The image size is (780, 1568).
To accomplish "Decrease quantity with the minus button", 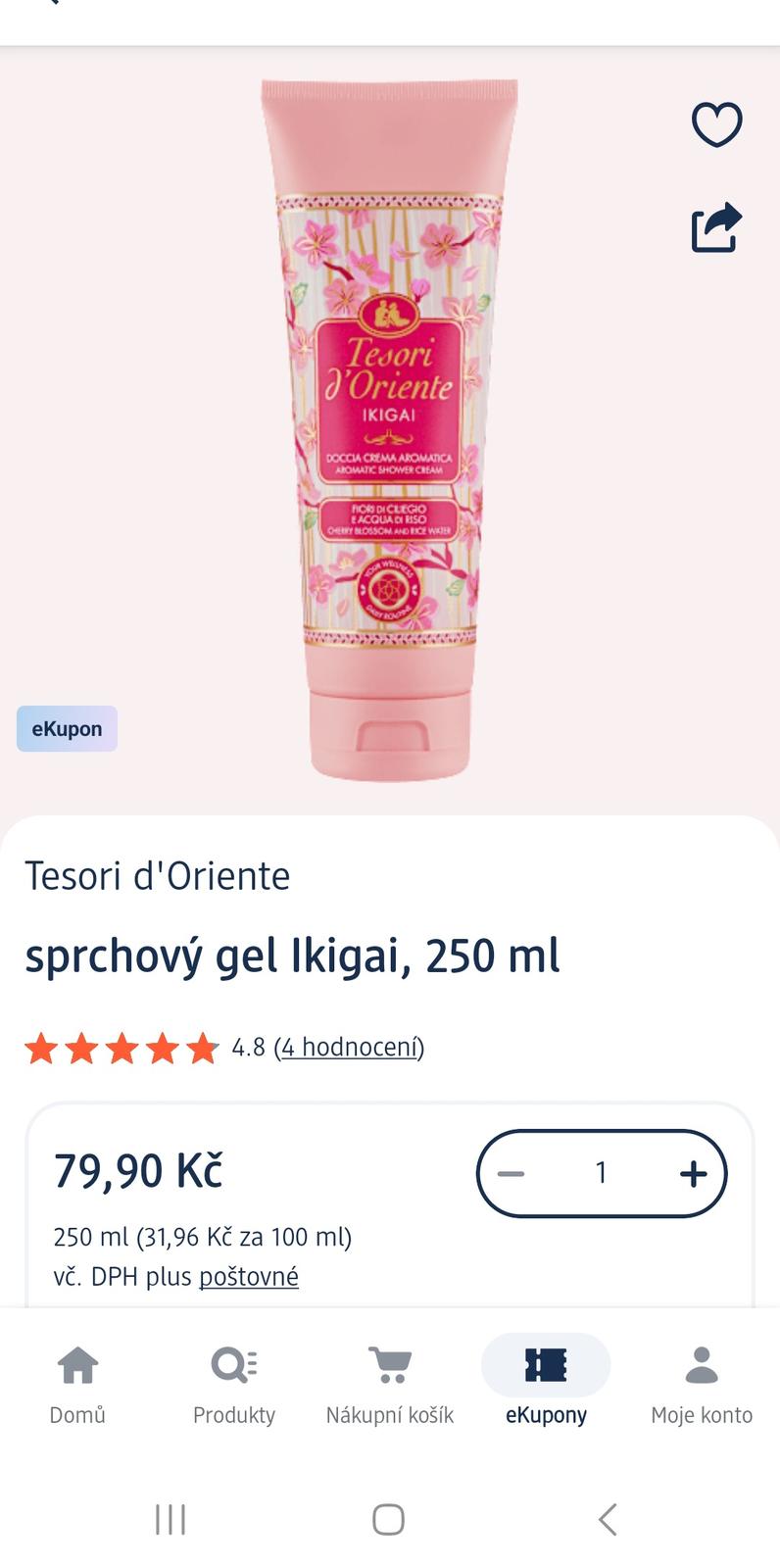I will click(511, 1173).
